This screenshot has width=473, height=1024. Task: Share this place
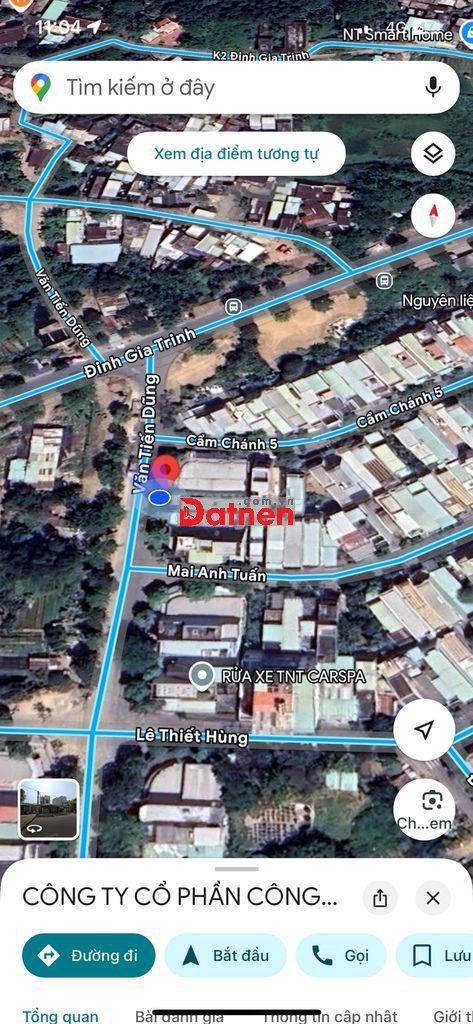380,898
